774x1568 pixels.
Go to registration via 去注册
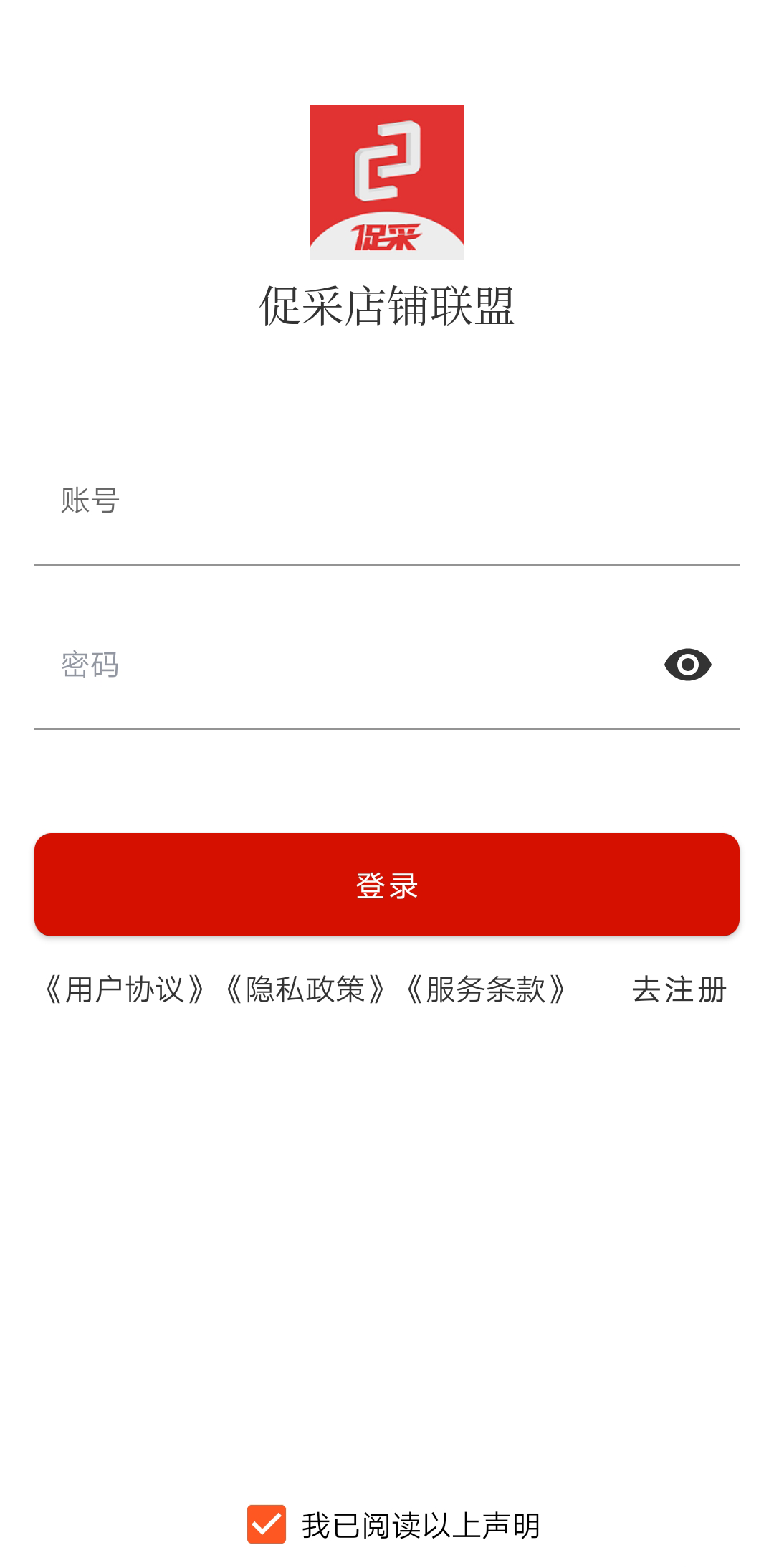point(679,989)
